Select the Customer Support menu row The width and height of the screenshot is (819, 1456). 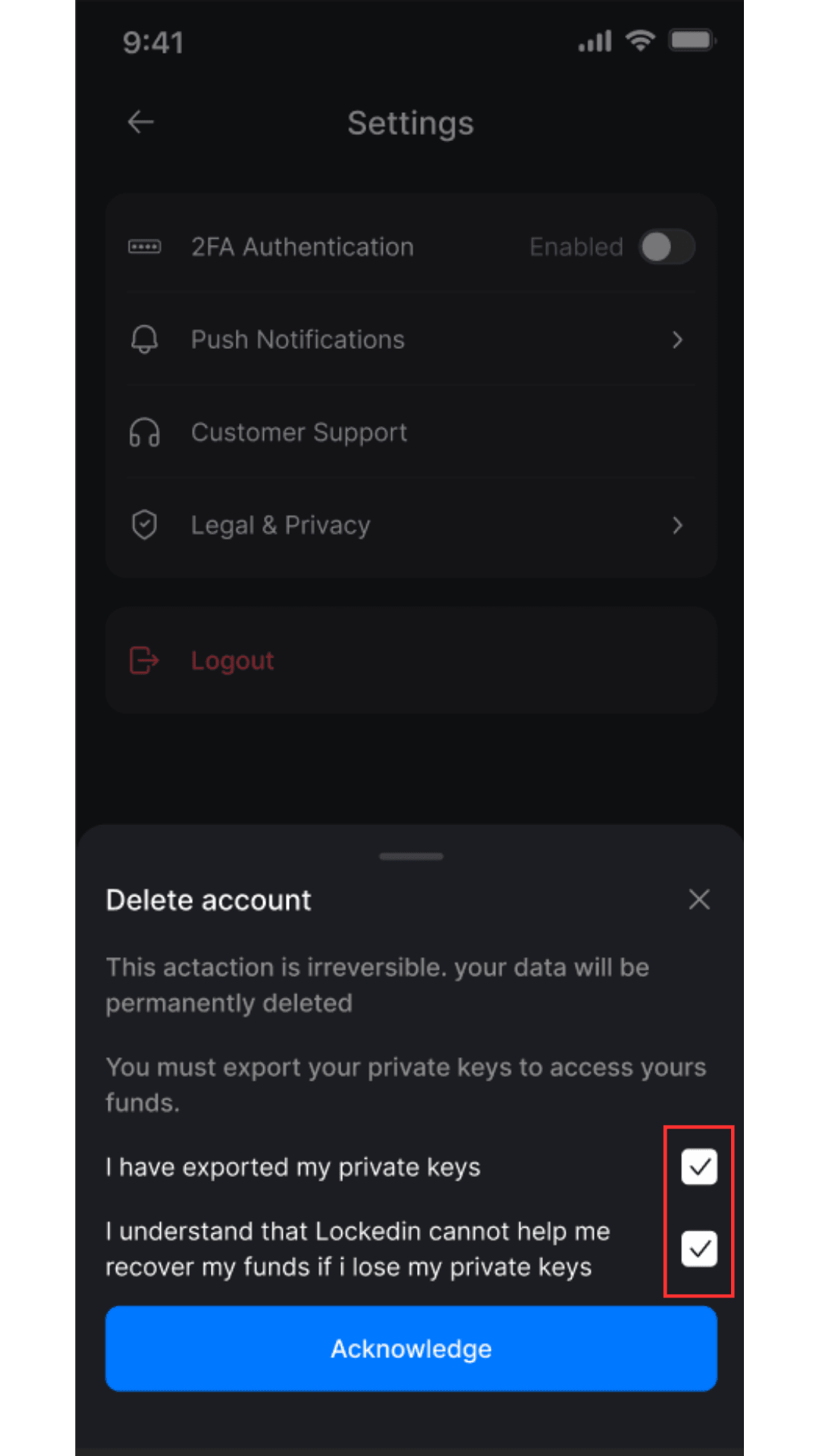click(x=409, y=432)
